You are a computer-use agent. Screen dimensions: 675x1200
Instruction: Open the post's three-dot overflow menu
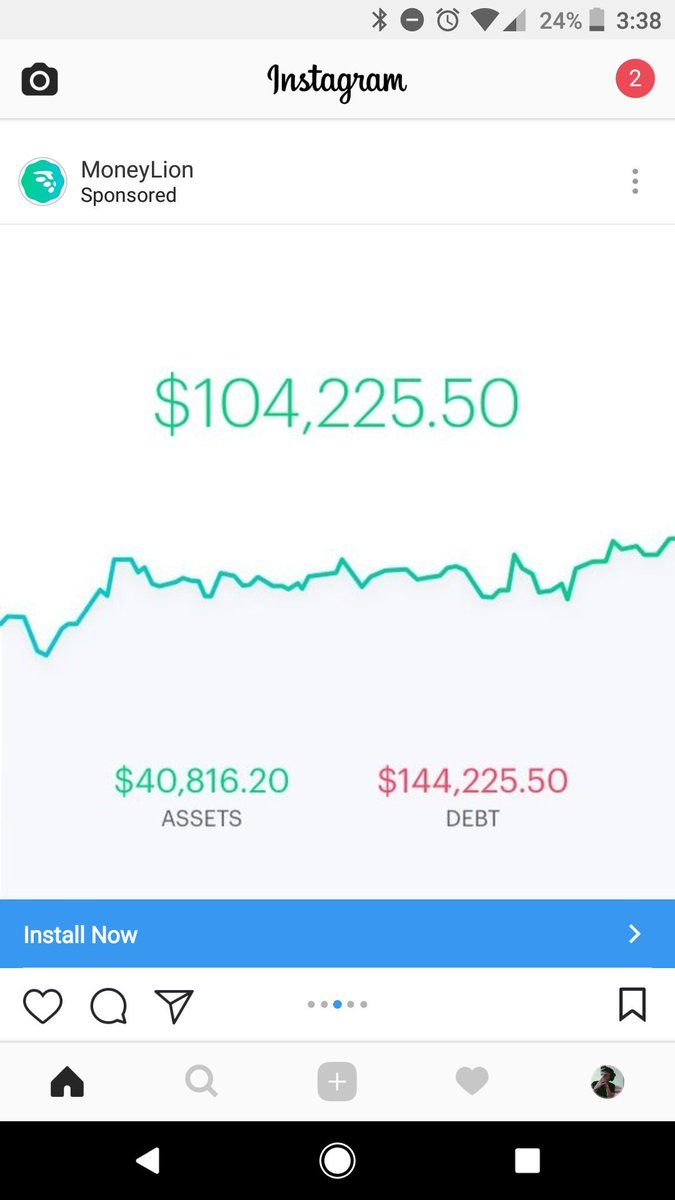635,182
